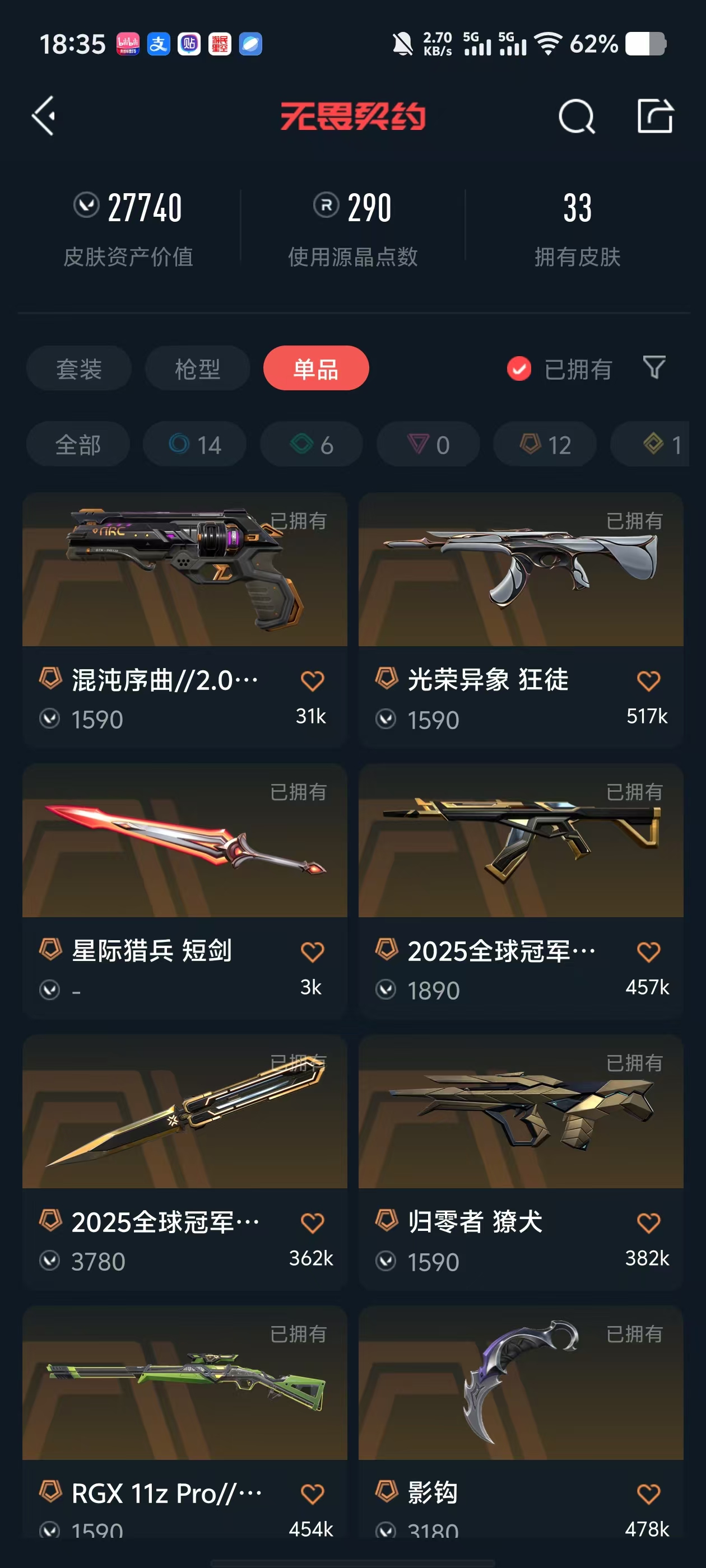Open the funnel filter icon
The height and width of the screenshot is (1568, 706).
(654, 368)
